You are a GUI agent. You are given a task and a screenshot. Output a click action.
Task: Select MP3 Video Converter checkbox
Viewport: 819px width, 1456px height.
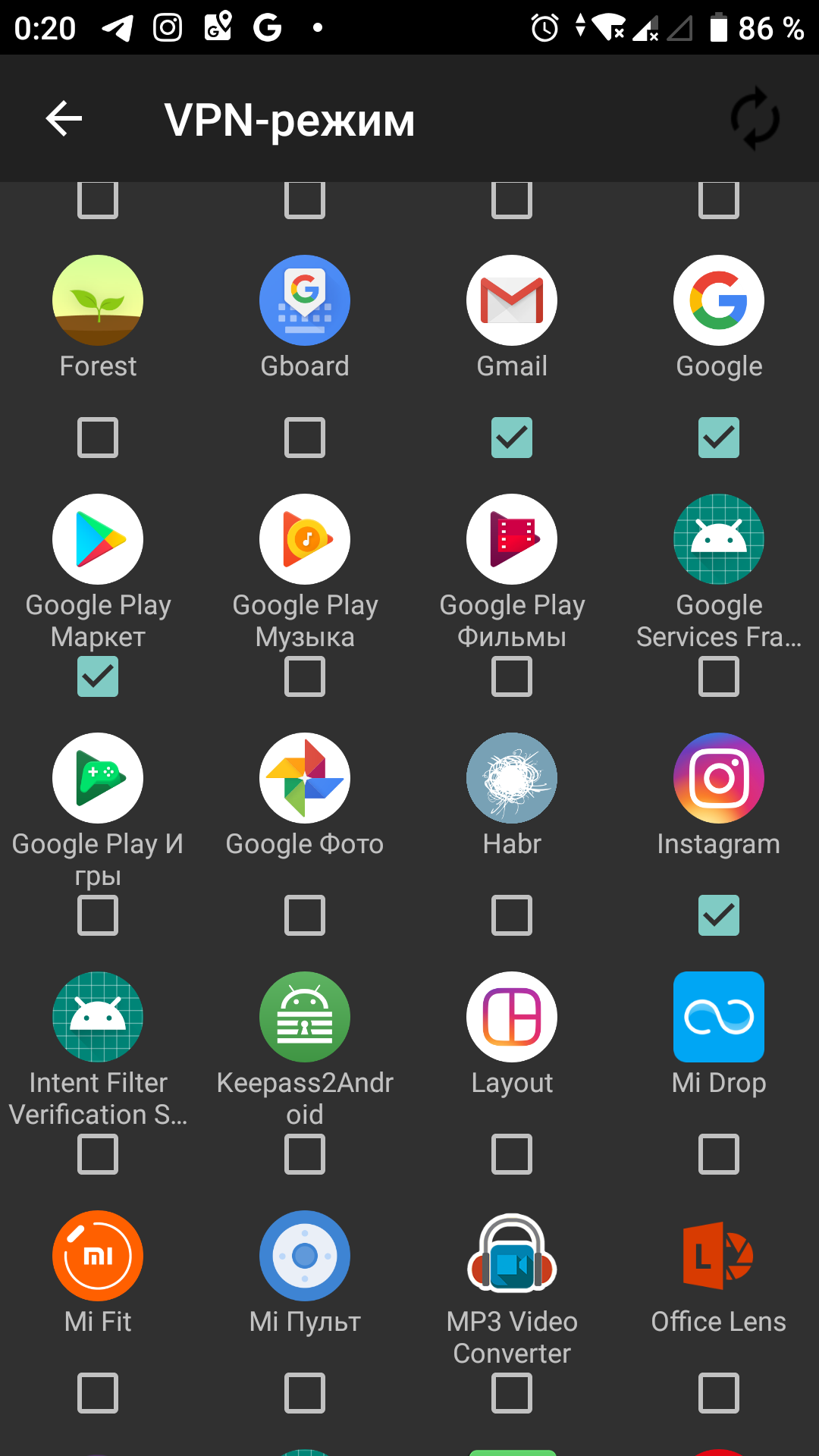point(512,1393)
